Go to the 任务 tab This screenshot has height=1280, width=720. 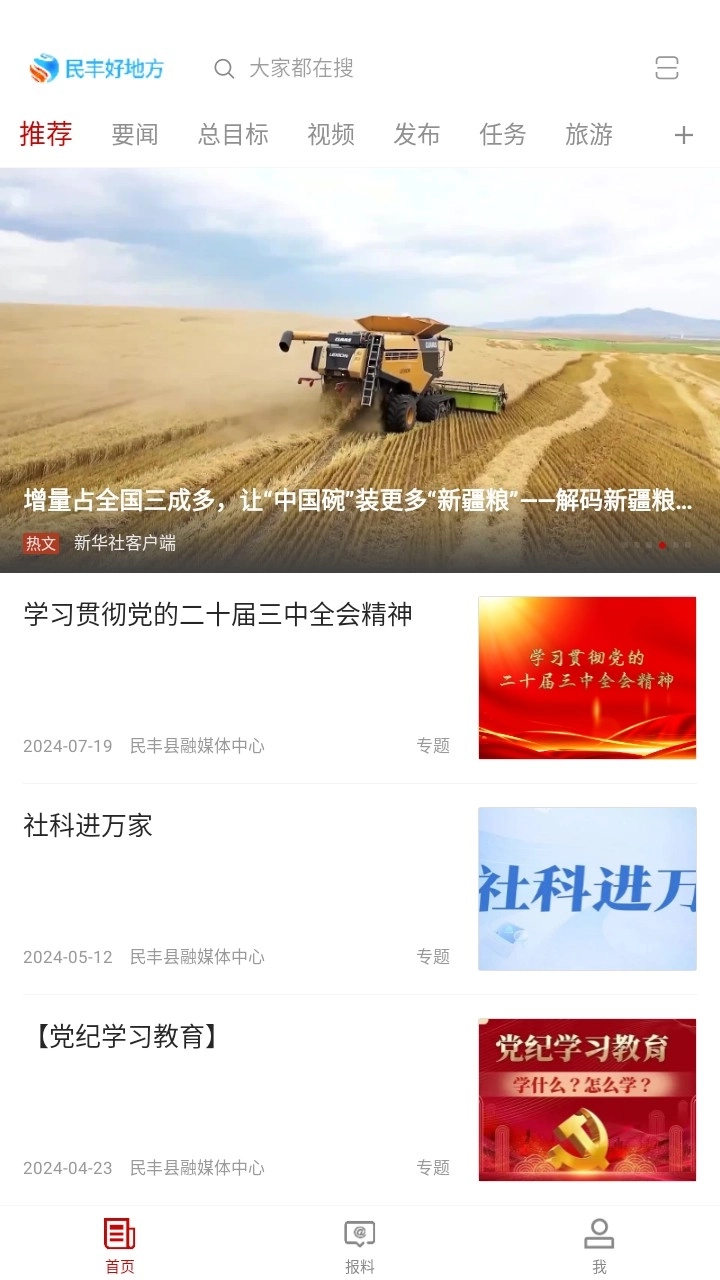[503, 135]
